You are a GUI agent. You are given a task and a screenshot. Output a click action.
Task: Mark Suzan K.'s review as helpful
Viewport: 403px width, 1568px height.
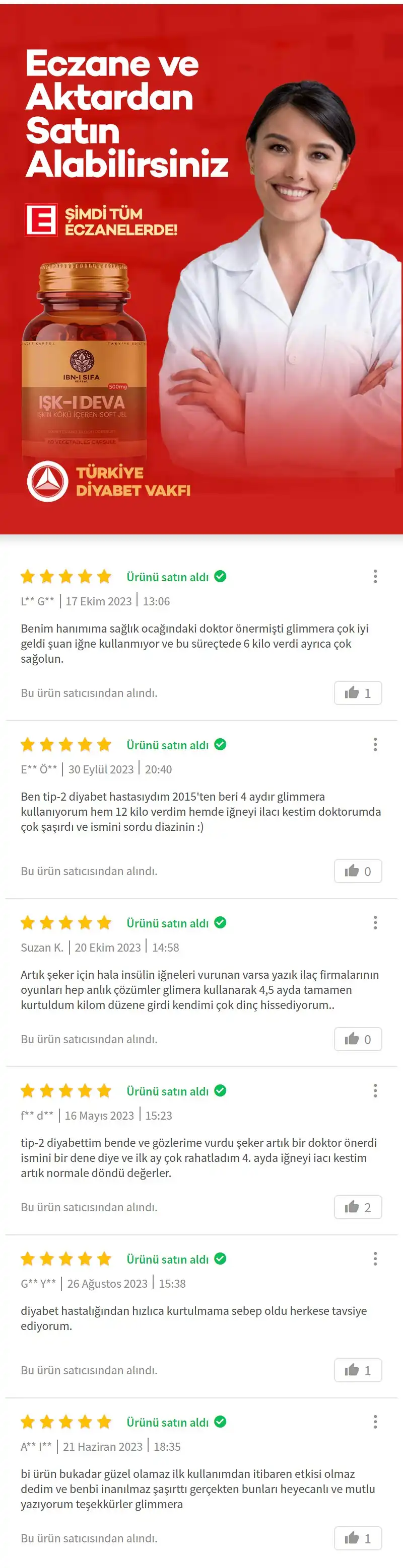[x=358, y=1039]
